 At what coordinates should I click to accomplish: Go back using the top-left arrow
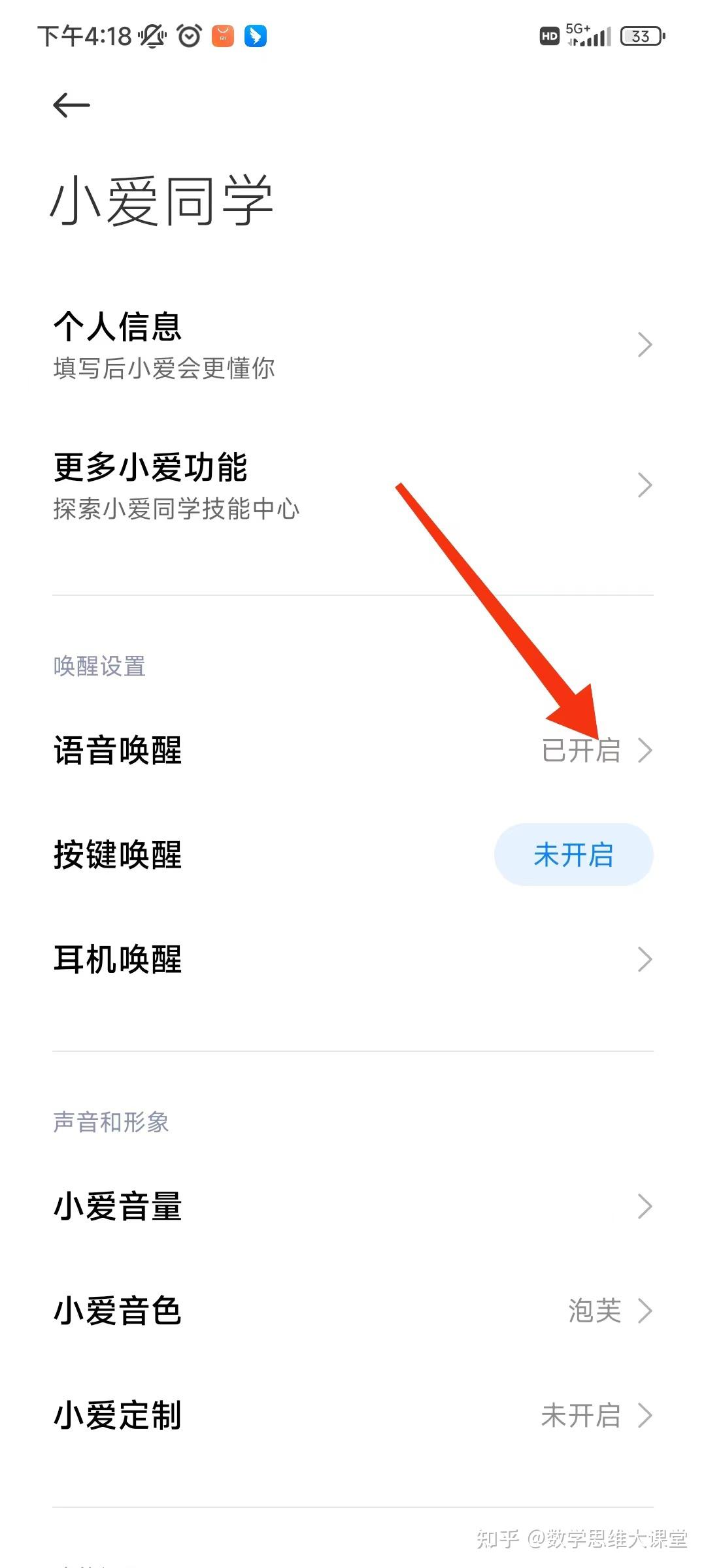(71, 105)
